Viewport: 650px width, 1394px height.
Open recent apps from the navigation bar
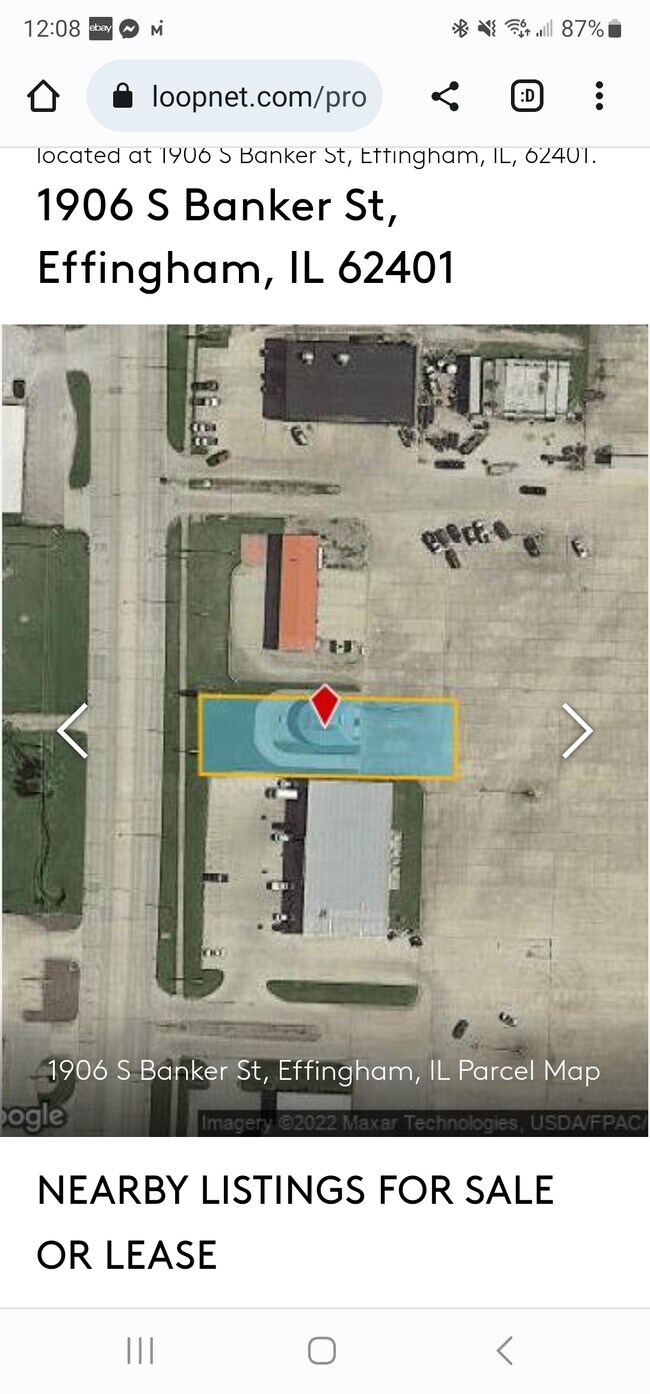coord(140,1351)
